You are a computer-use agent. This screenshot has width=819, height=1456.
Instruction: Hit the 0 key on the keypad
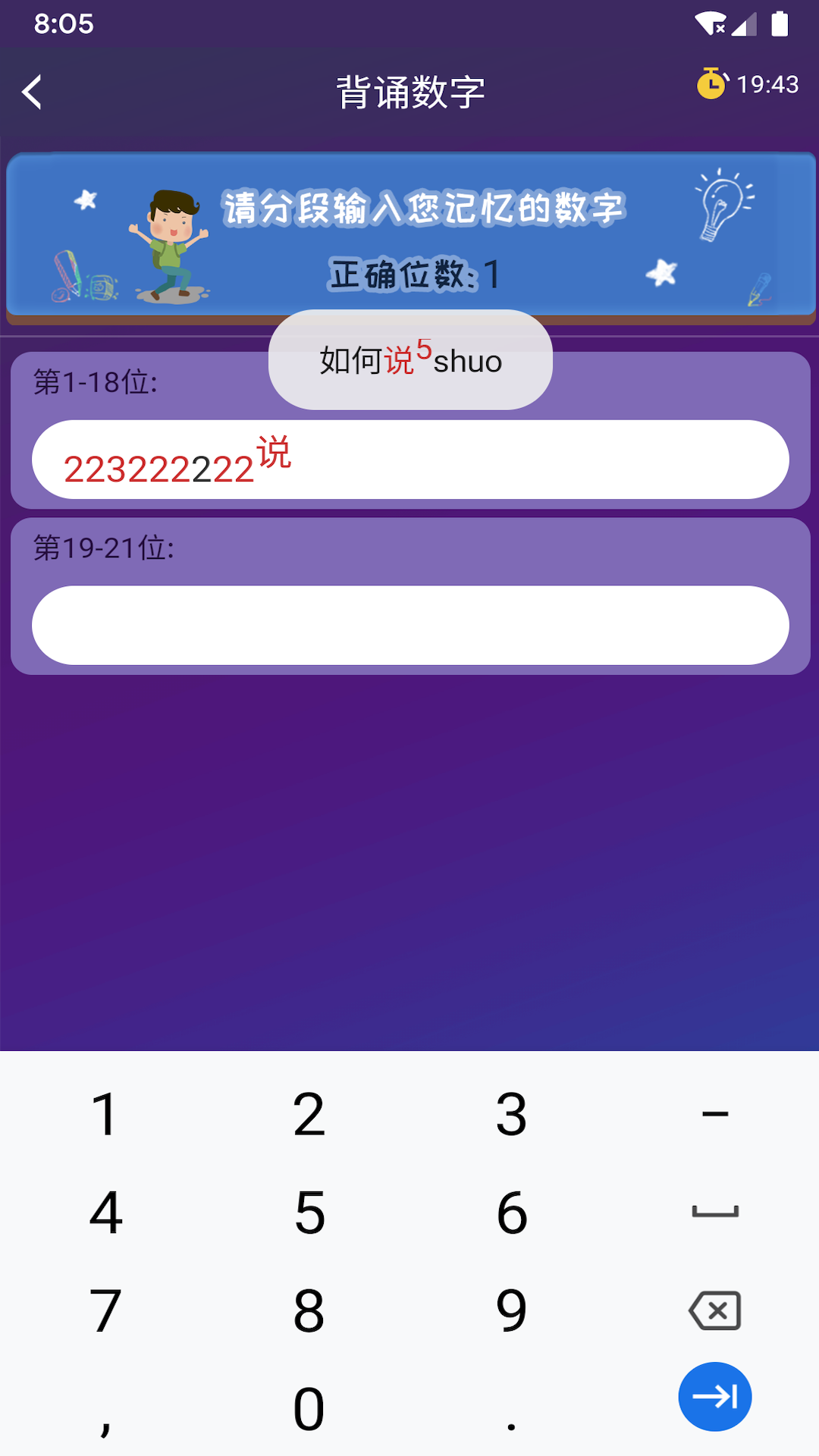(309, 1408)
